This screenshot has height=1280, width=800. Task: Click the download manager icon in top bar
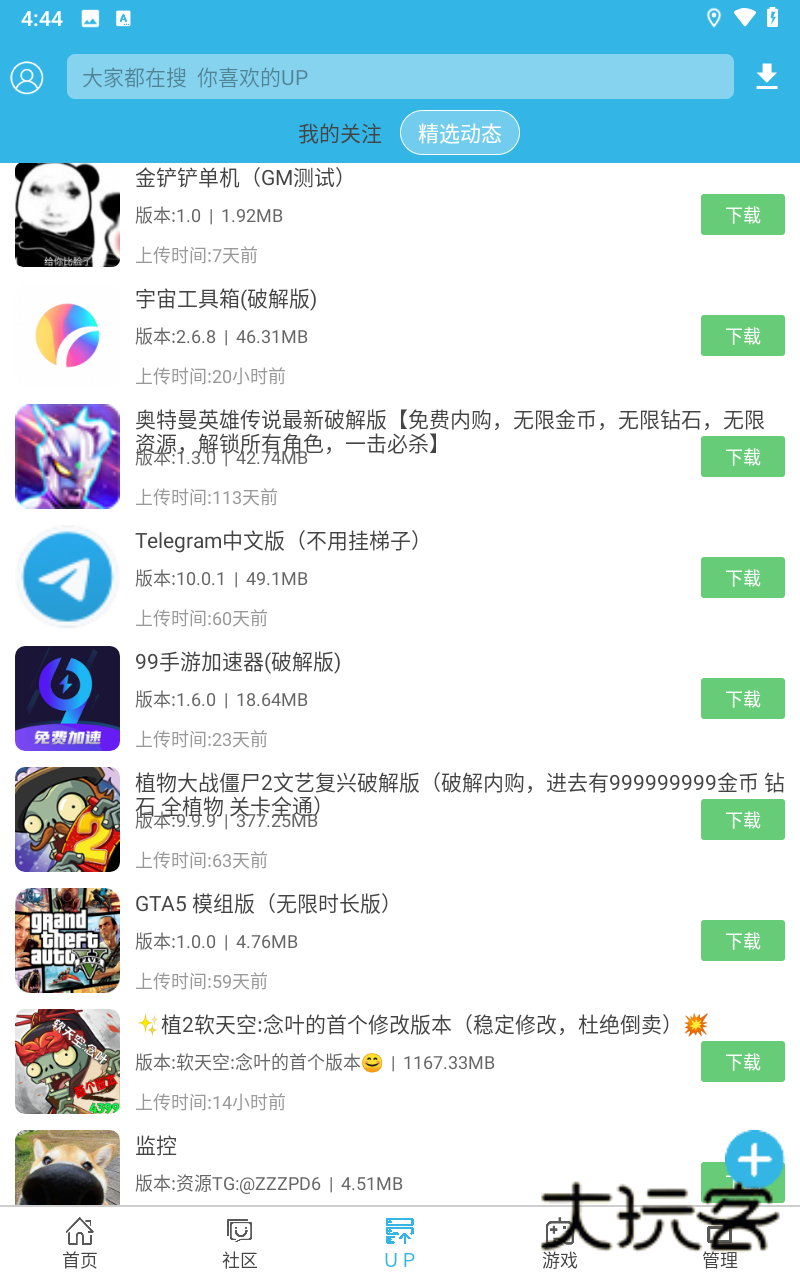click(x=766, y=77)
